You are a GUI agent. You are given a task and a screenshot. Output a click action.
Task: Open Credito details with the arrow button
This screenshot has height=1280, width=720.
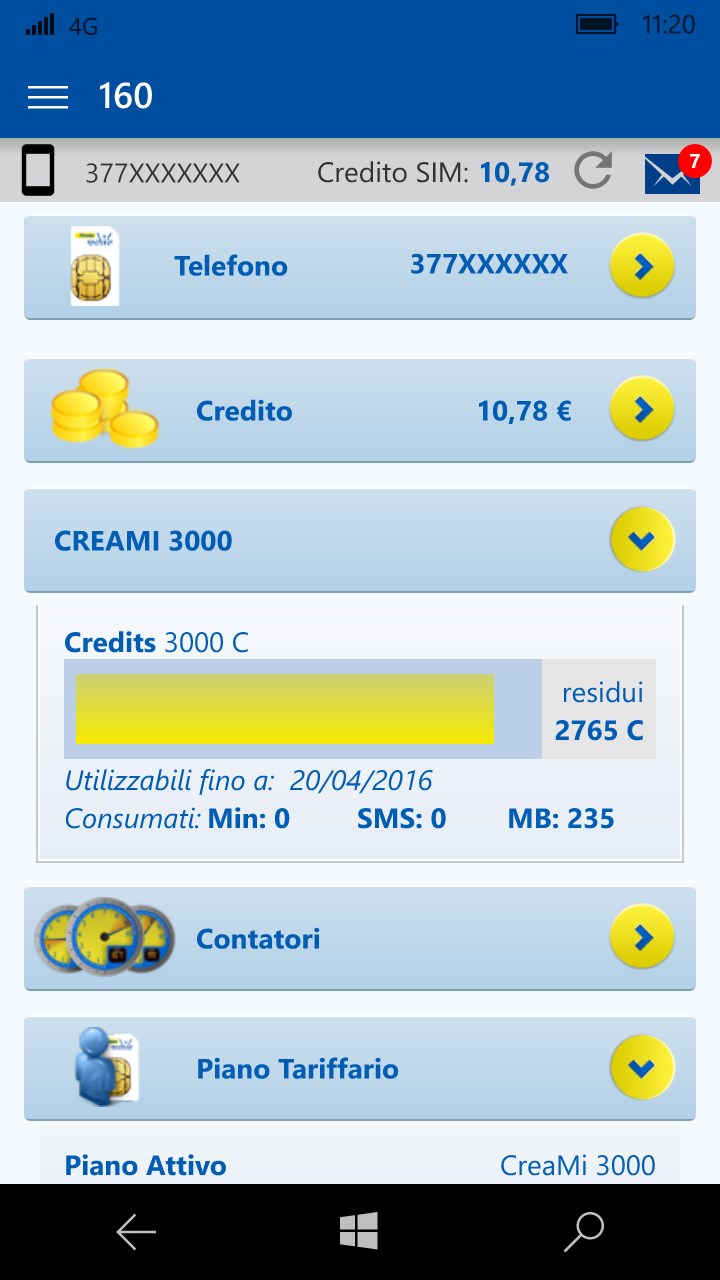tap(641, 409)
